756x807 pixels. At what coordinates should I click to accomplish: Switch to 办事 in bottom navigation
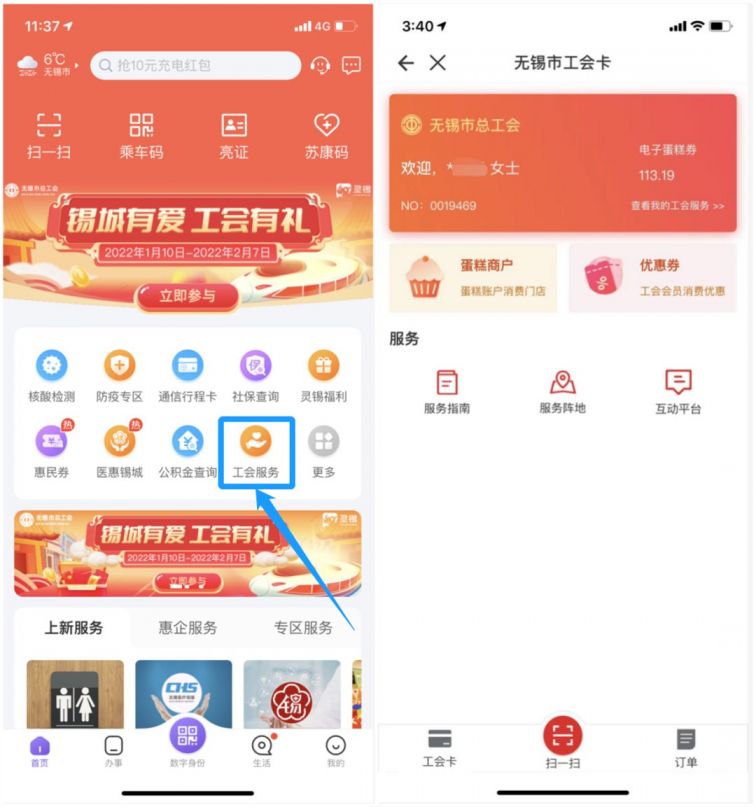(114, 751)
